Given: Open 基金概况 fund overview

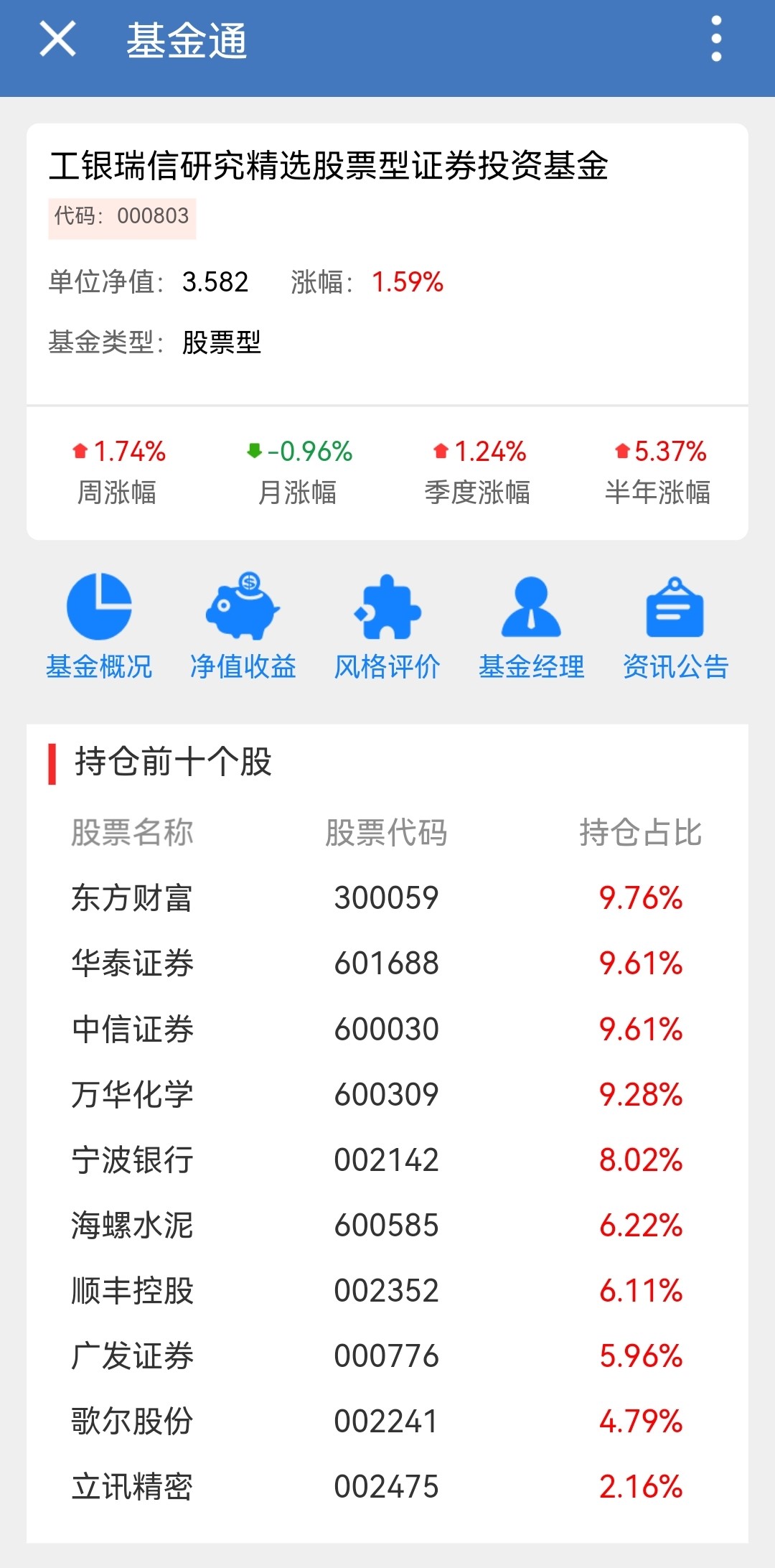Looking at the screenshot, I should click(x=99, y=625).
